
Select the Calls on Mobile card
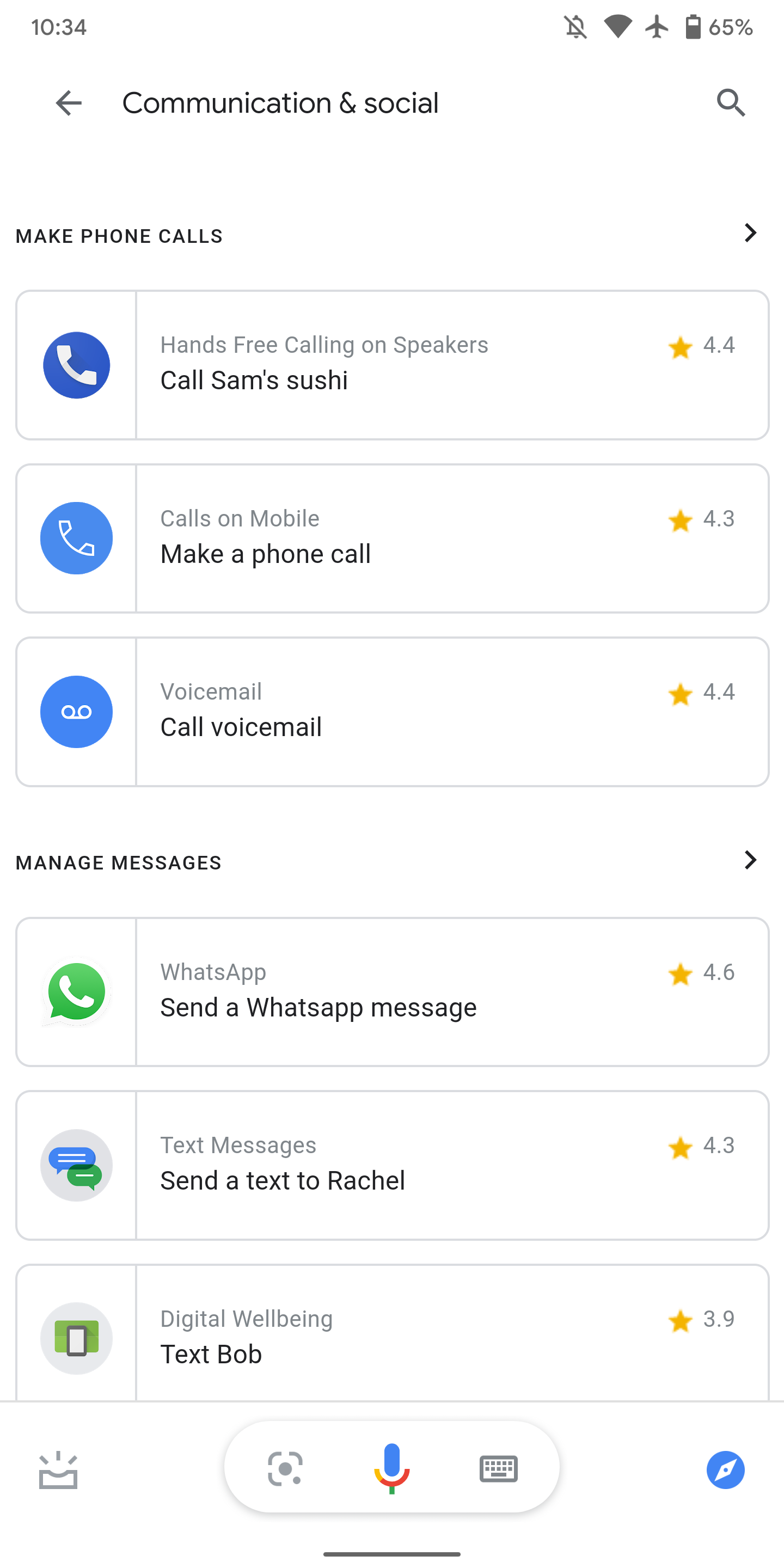[392, 538]
